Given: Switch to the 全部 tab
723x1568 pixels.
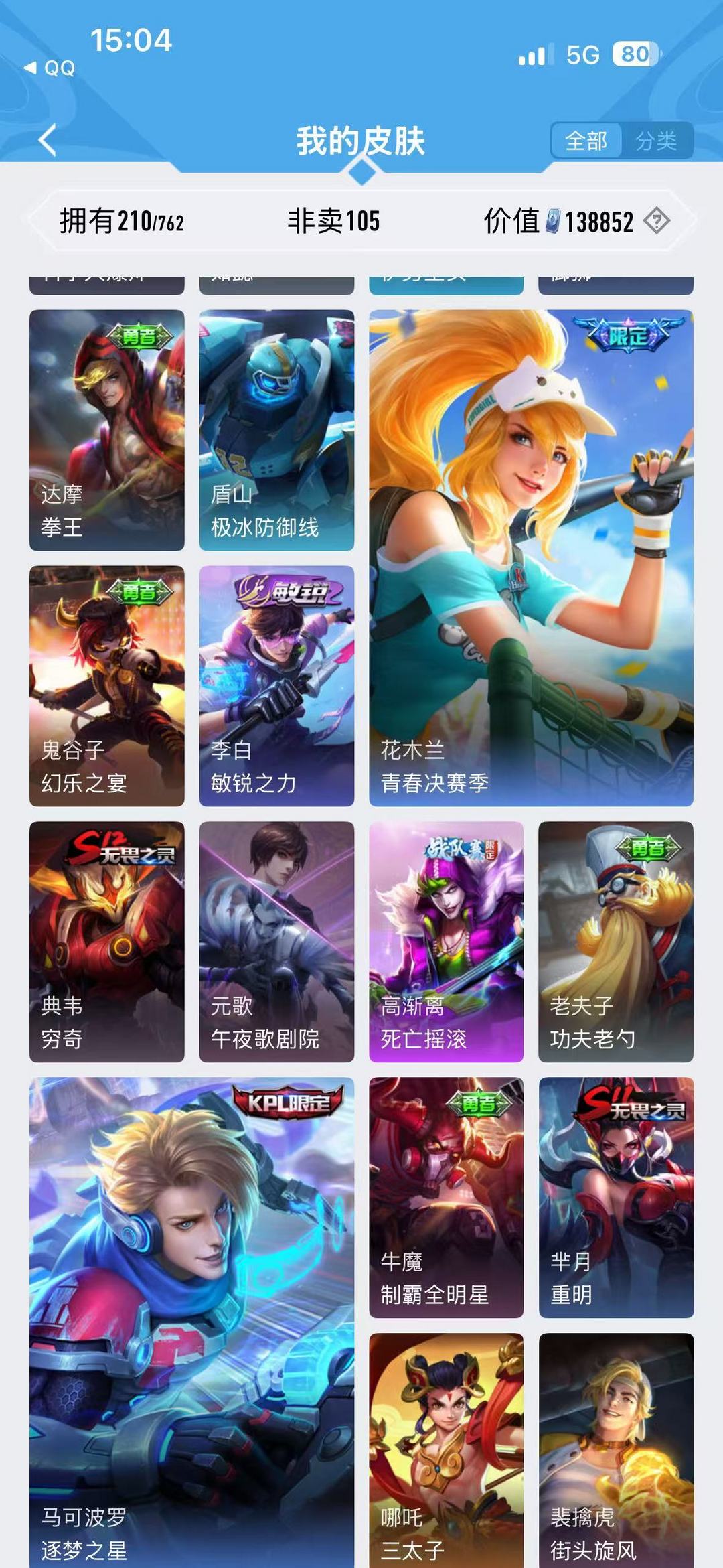Looking at the screenshot, I should tap(588, 141).
